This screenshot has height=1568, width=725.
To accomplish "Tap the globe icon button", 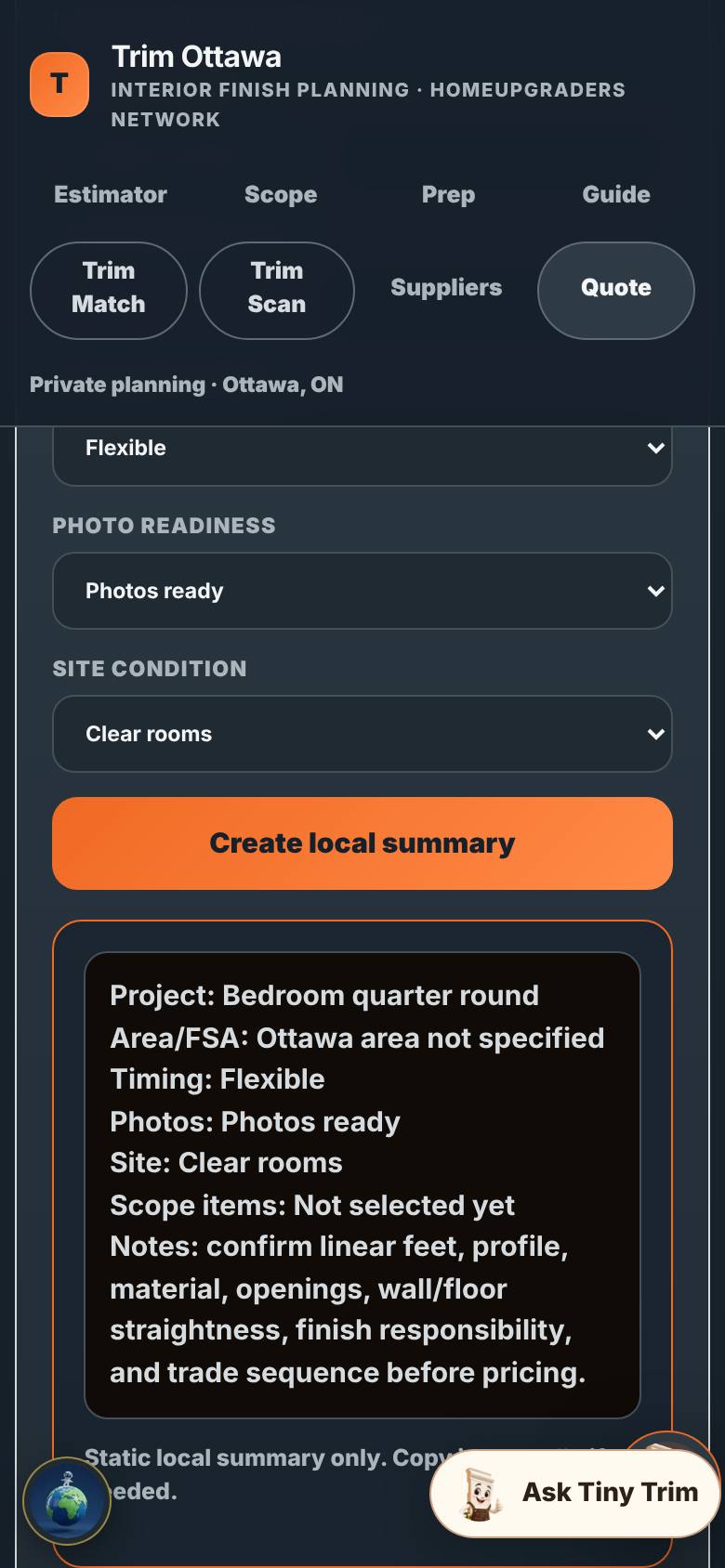I will click(x=67, y=1501).
